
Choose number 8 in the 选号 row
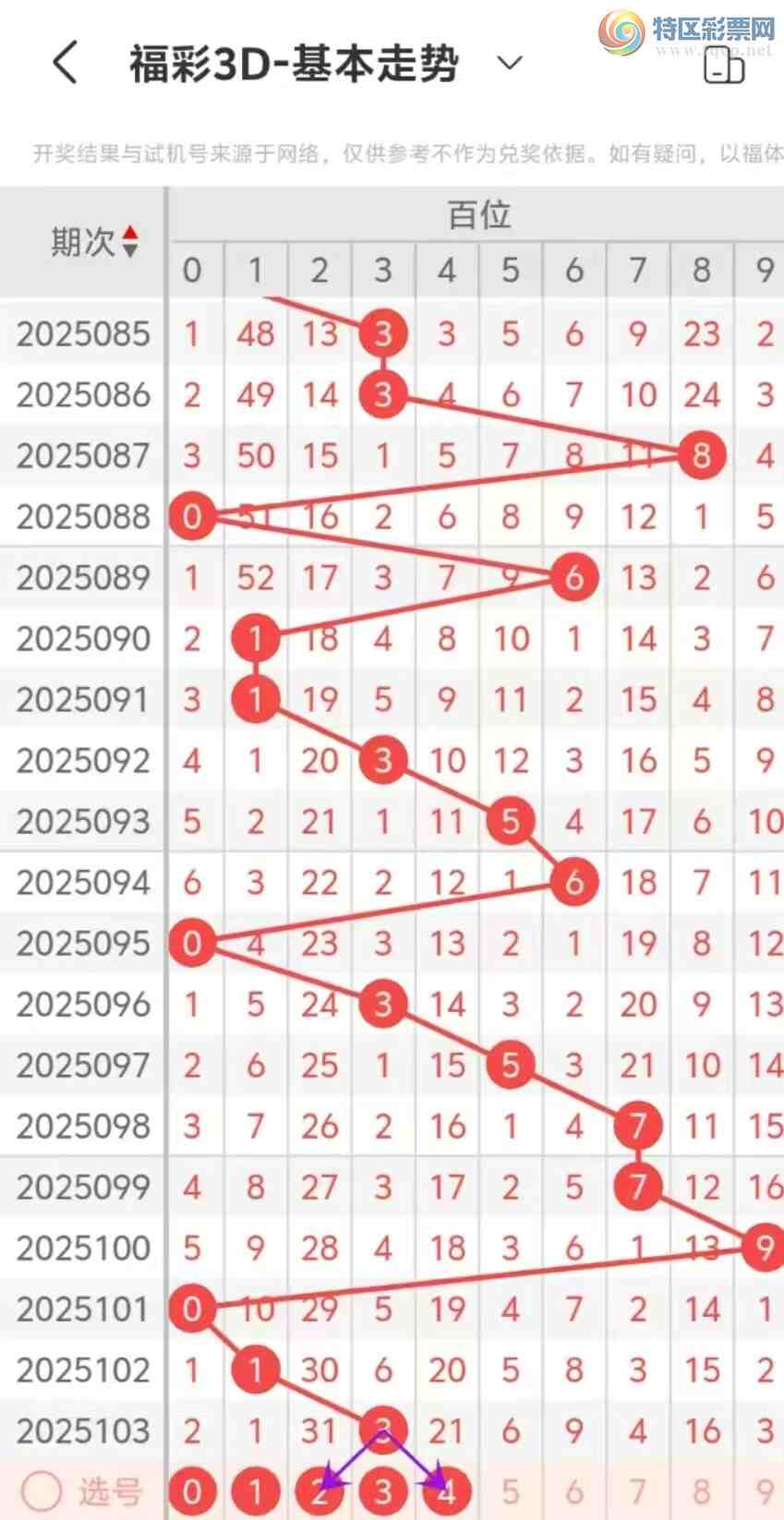pos(702,1490)
